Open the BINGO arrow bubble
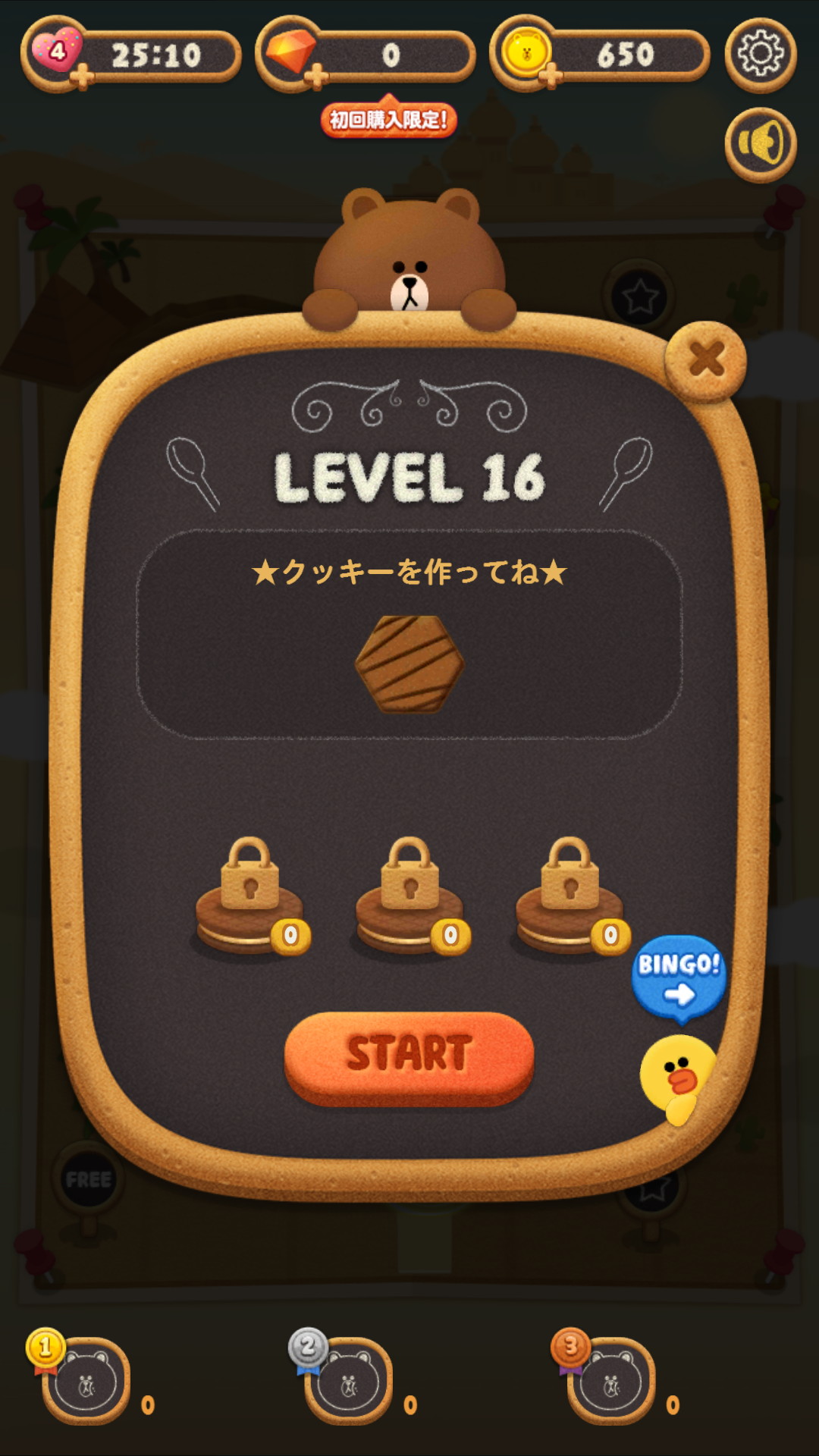The height and width of the screenshot is (1456, 819). point(679,977)
